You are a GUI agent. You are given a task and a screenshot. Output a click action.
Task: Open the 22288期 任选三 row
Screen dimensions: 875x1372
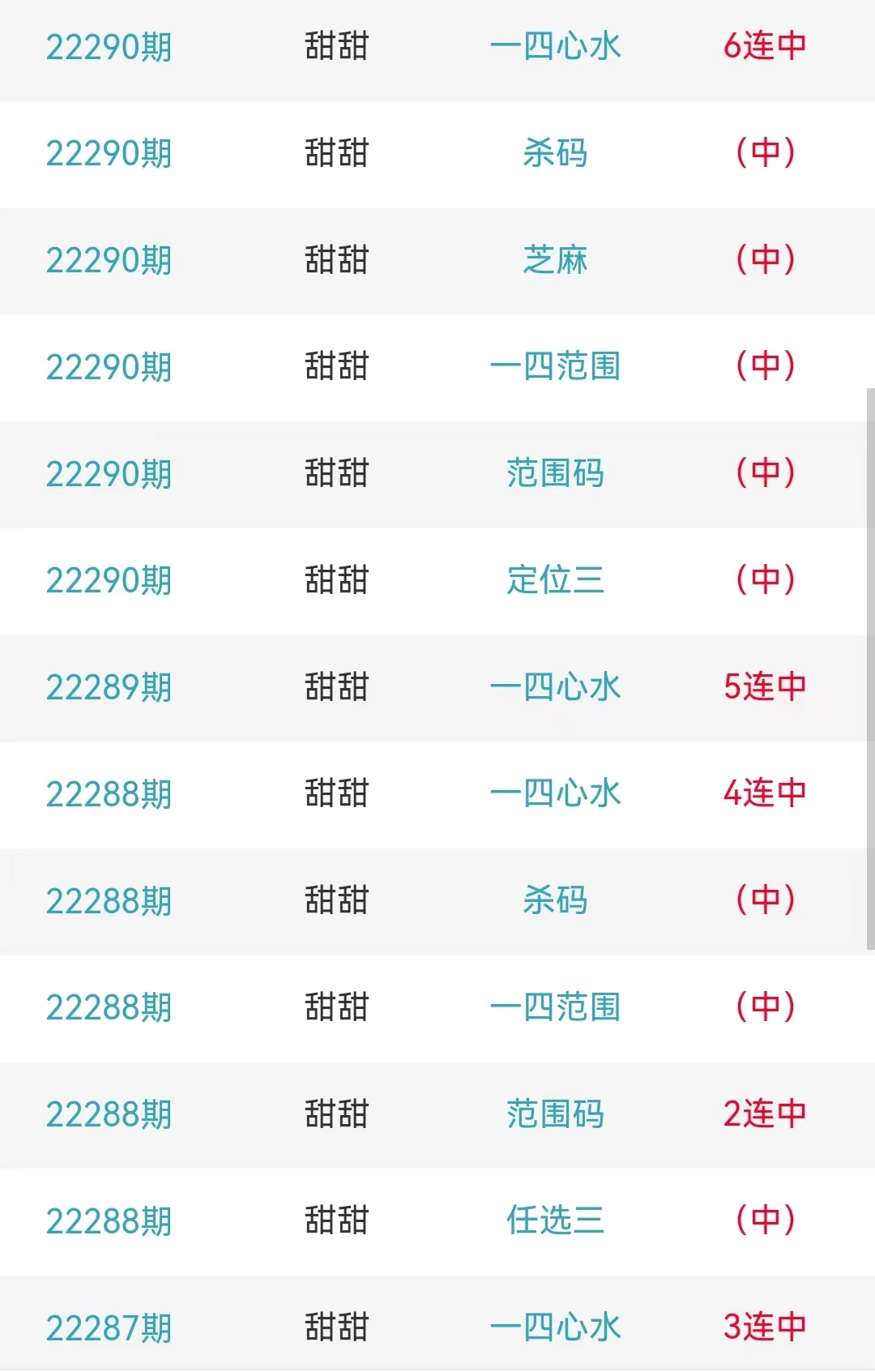[555, 1220]
